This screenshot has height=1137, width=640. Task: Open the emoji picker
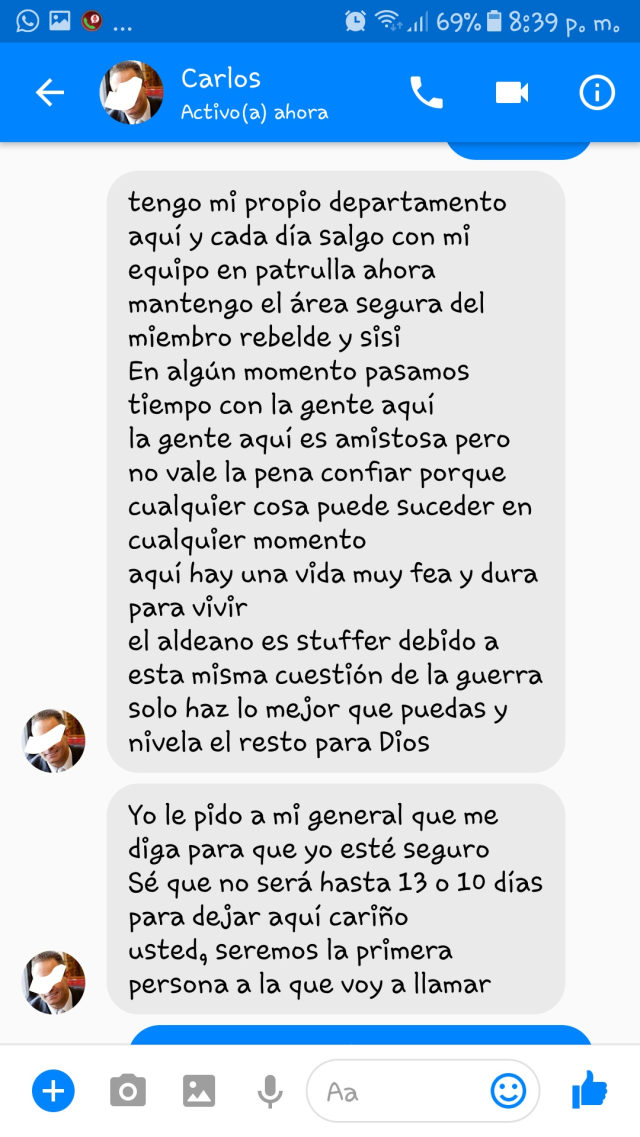508,1091
